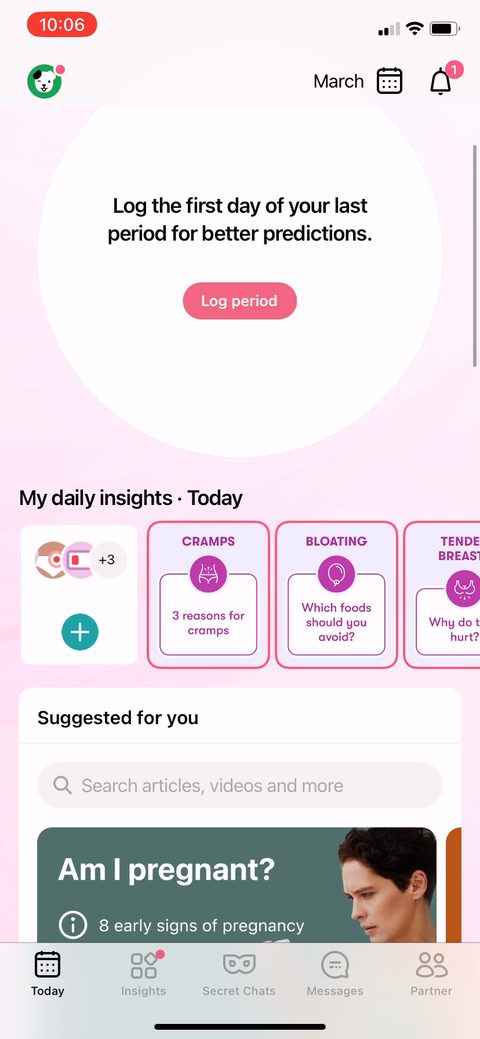Viewport: 480px width, 1039px height.
Task: Open the Bloating insight card
Action: [x=336, y=594]
